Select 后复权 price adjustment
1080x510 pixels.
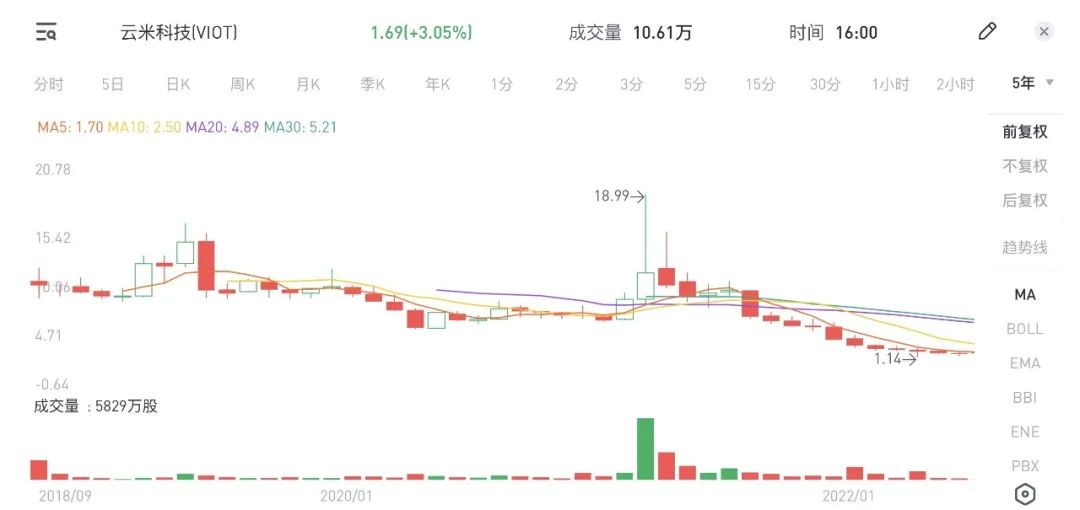(1025, 201)
